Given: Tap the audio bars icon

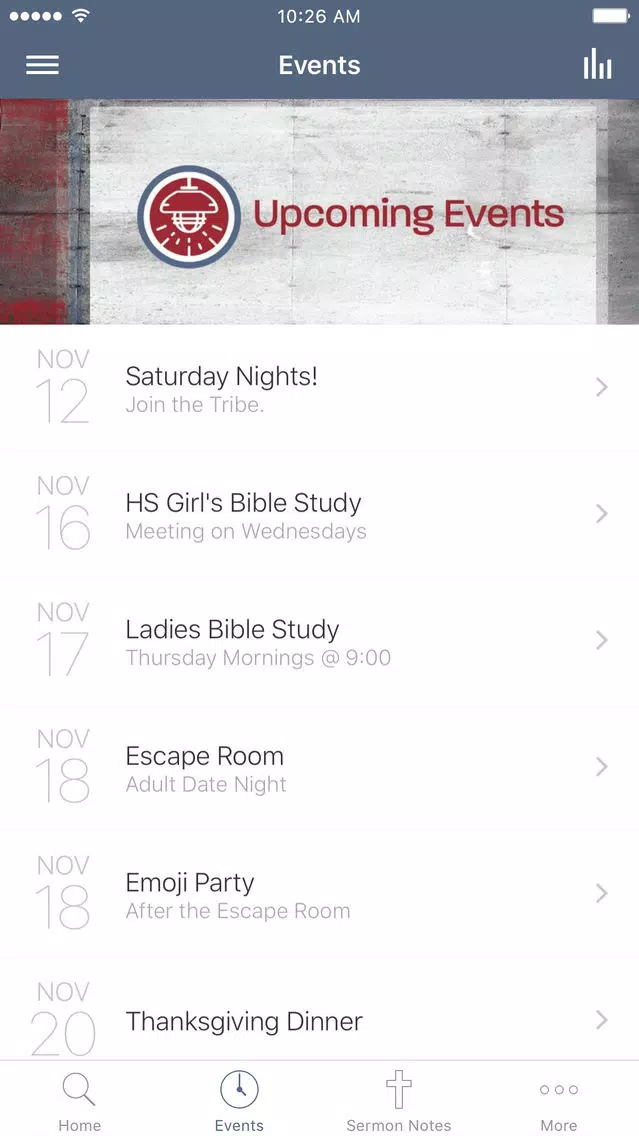Looking at the screenshot, I should [597, 64].
